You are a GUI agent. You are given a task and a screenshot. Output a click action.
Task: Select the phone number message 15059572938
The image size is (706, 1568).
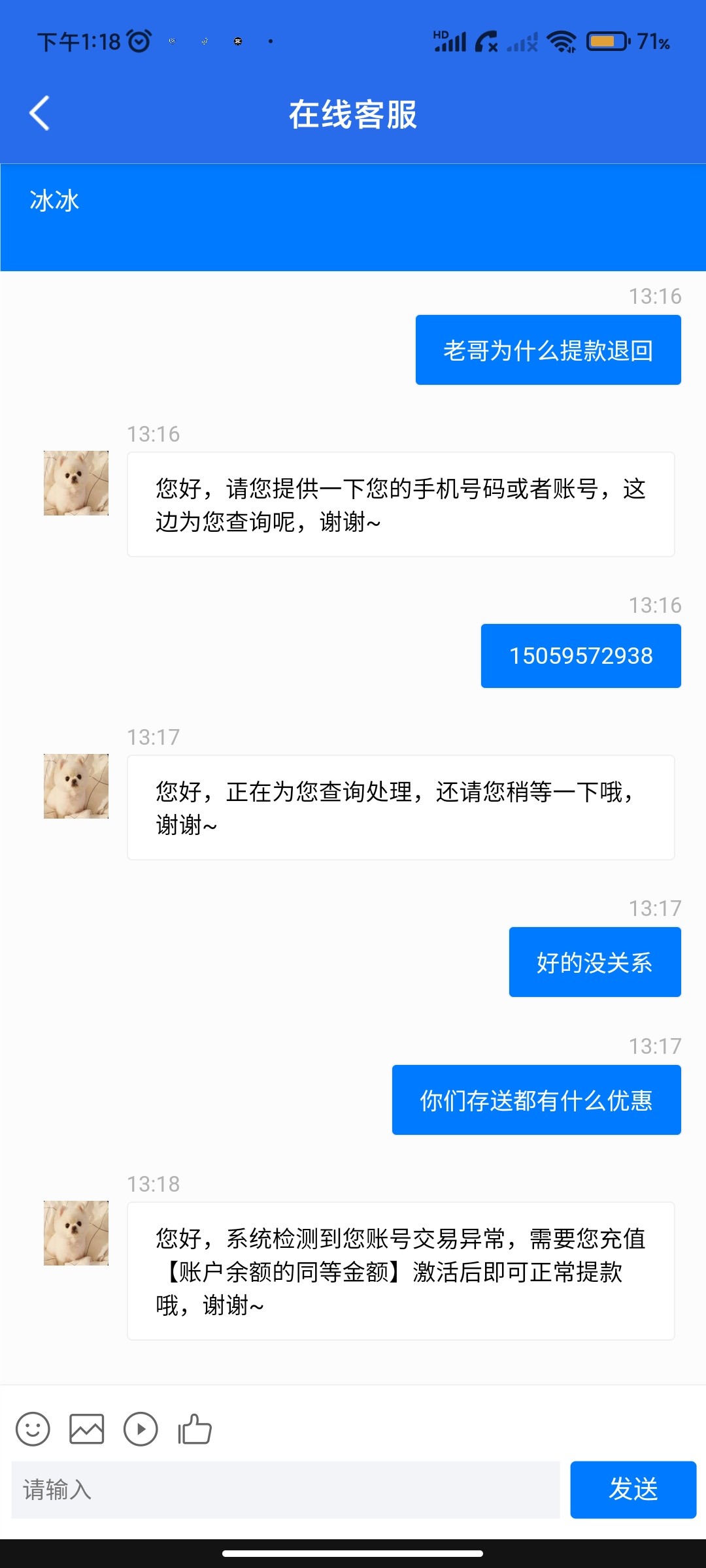[581, 655]
